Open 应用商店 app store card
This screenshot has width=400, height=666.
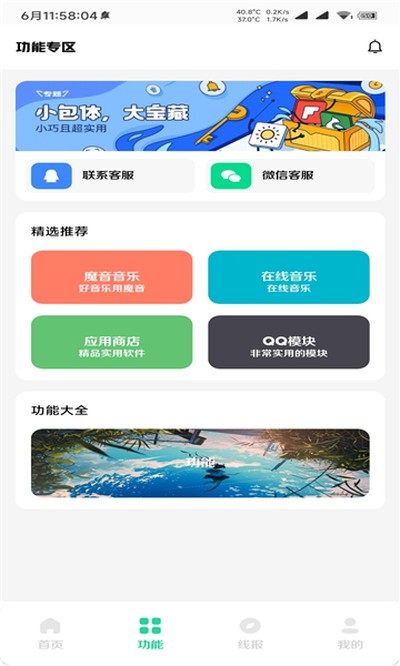click(x=112, y=342)
